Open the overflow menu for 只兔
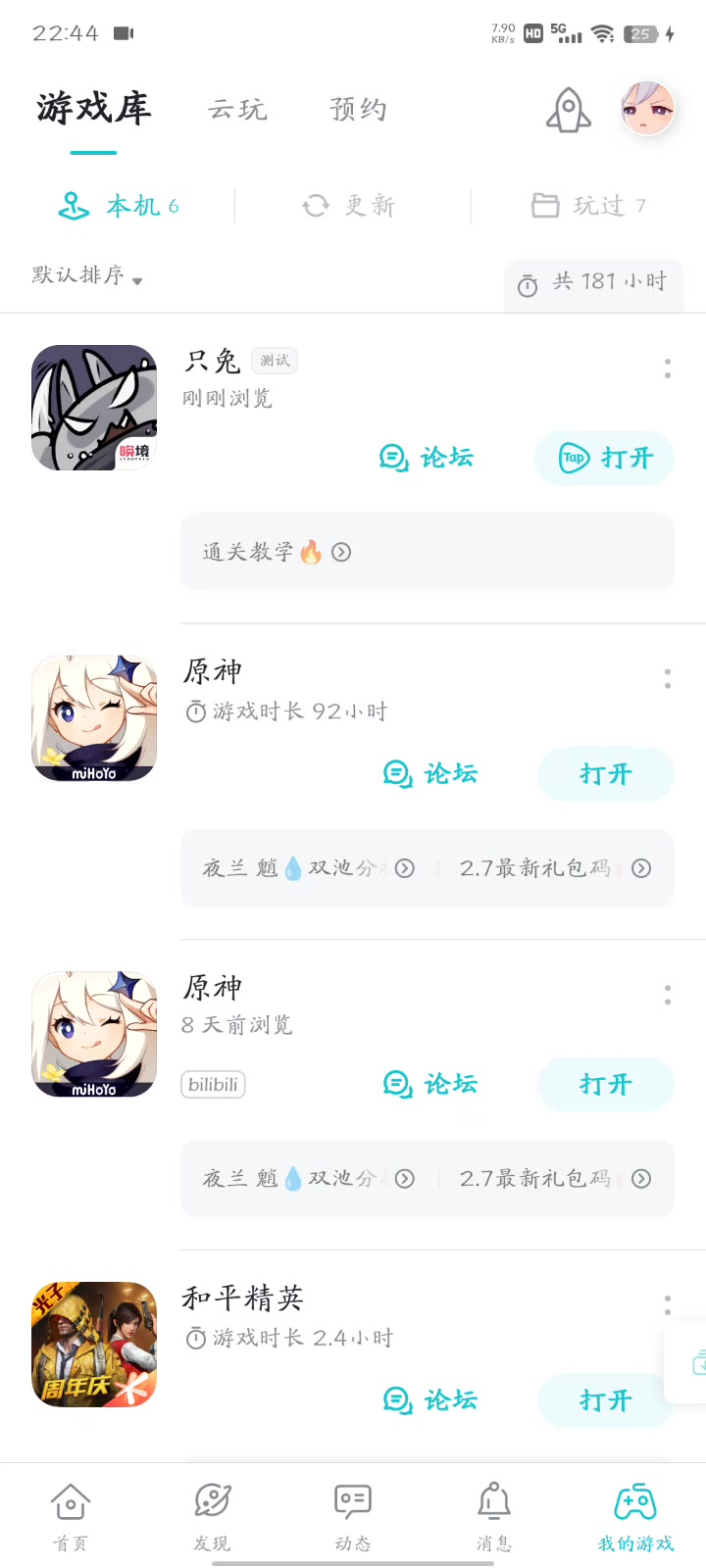Viewport: 706px width, 1568px height. pyautogui.click(x=668, y=368)
